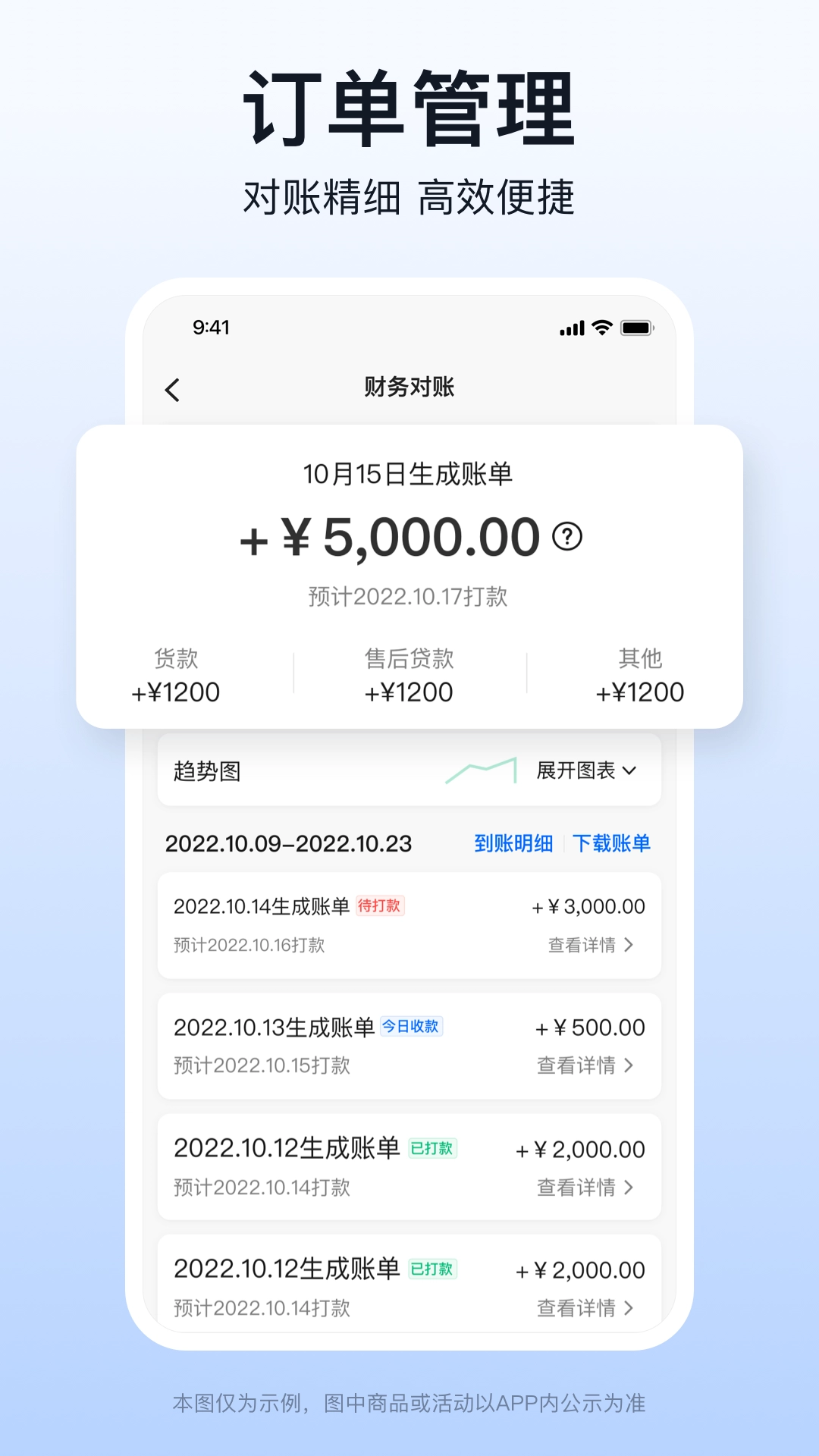The image size is (819, 1456).
Task: Tap the Wi-Fi icon in the status bar
Action: (600, 328)
